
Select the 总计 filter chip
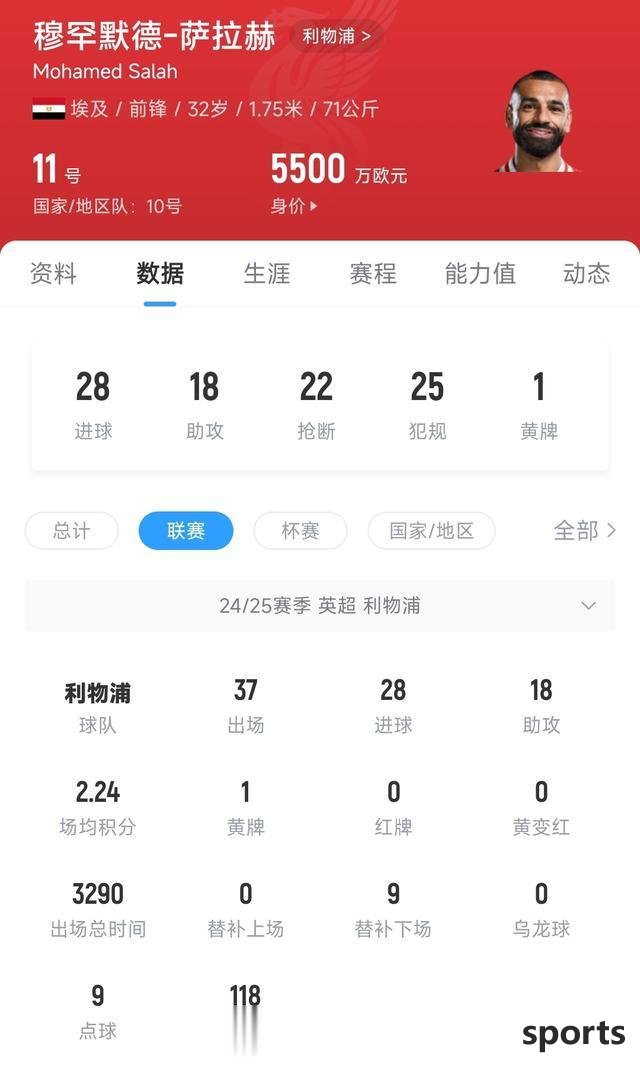coord(72,531)
